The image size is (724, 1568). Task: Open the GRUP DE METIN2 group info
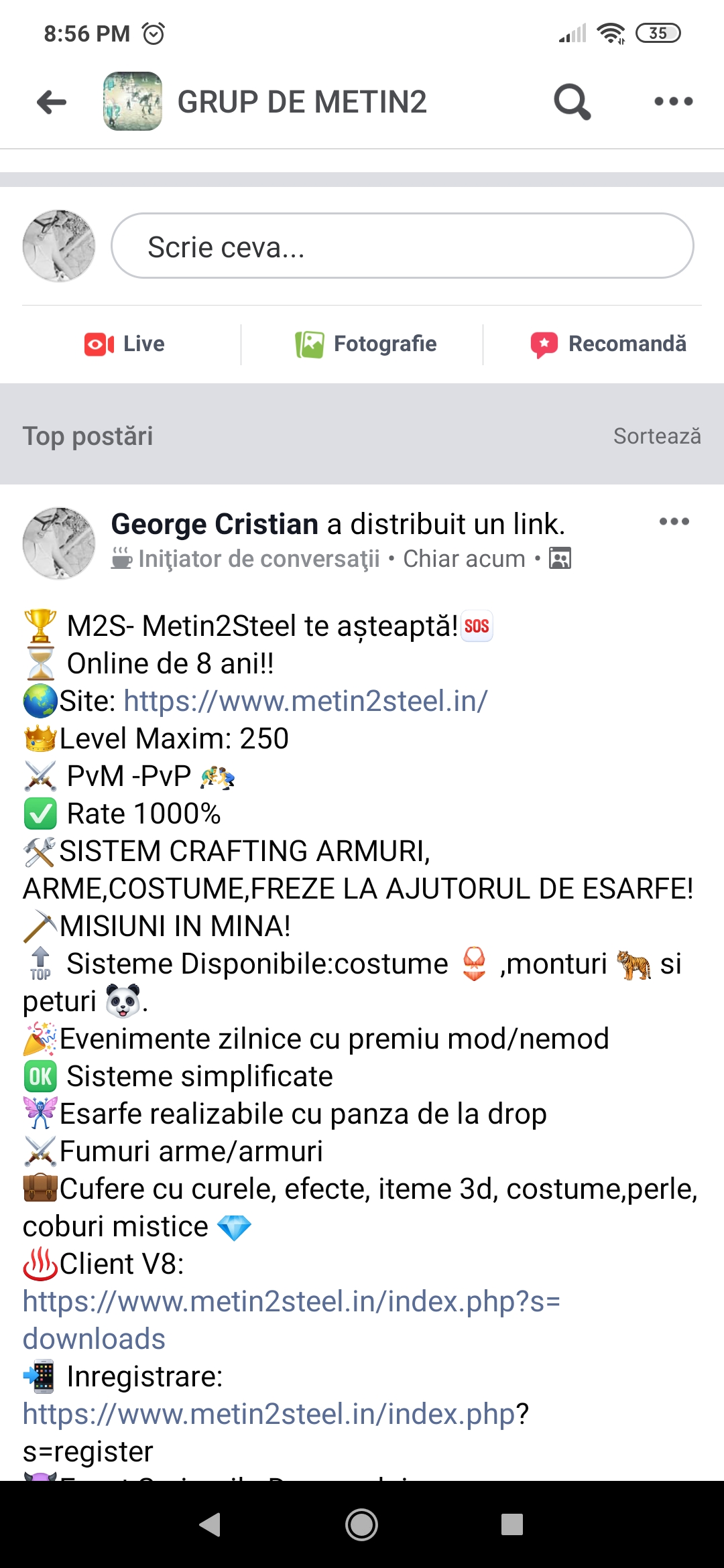[302, 102]
